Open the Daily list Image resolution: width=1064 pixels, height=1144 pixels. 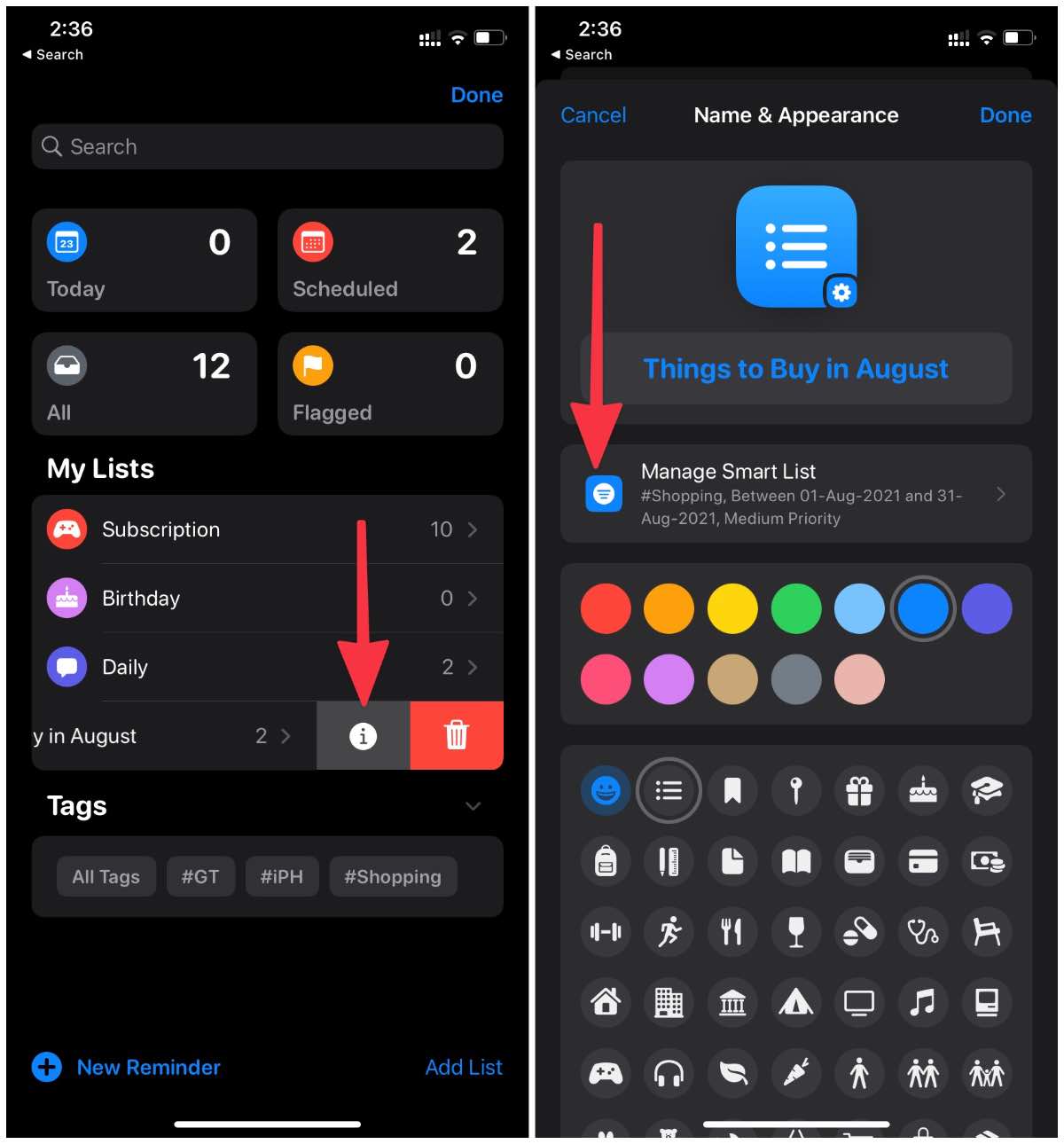[x=266, y=667]
